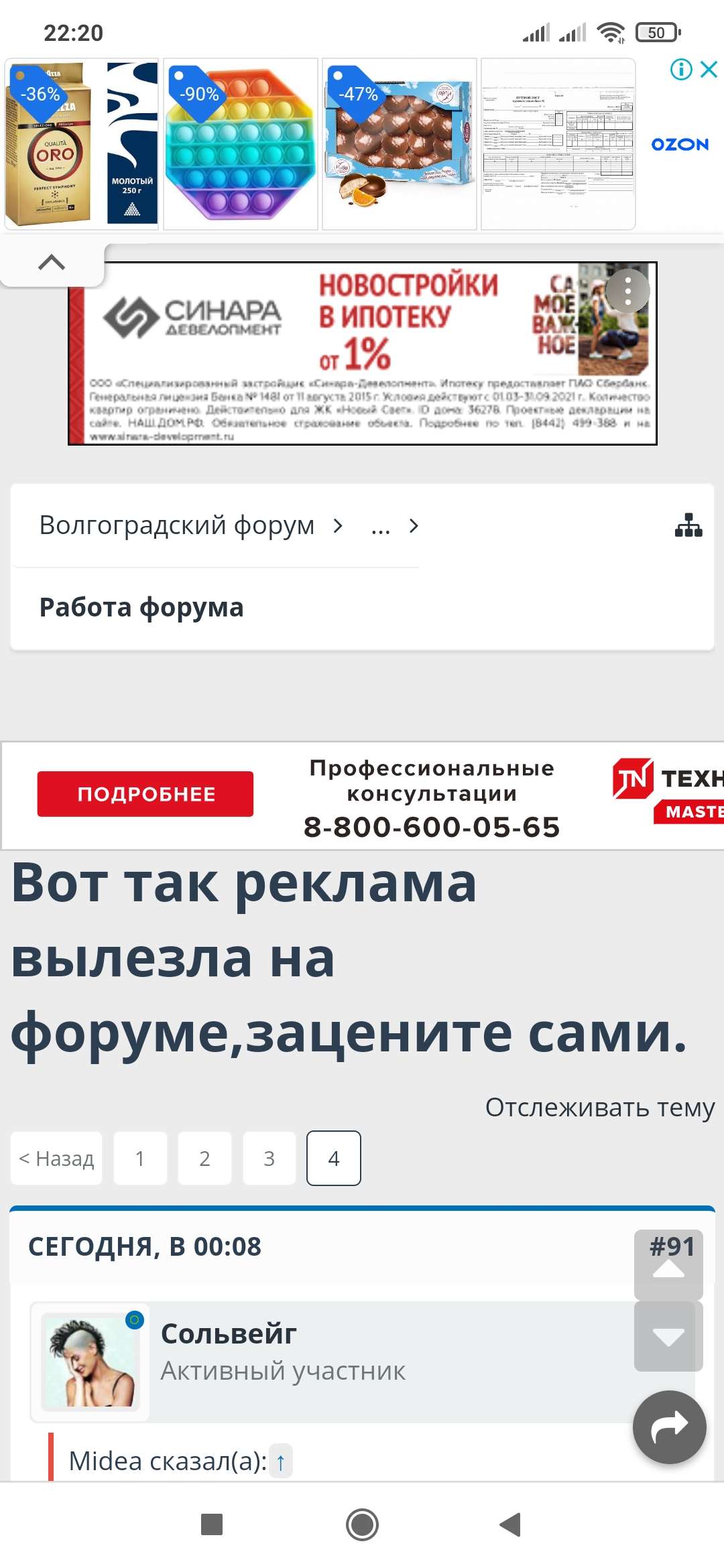
Task: Tap the red ПОДРОБНЕЕ button
Action: pos(145,794)
